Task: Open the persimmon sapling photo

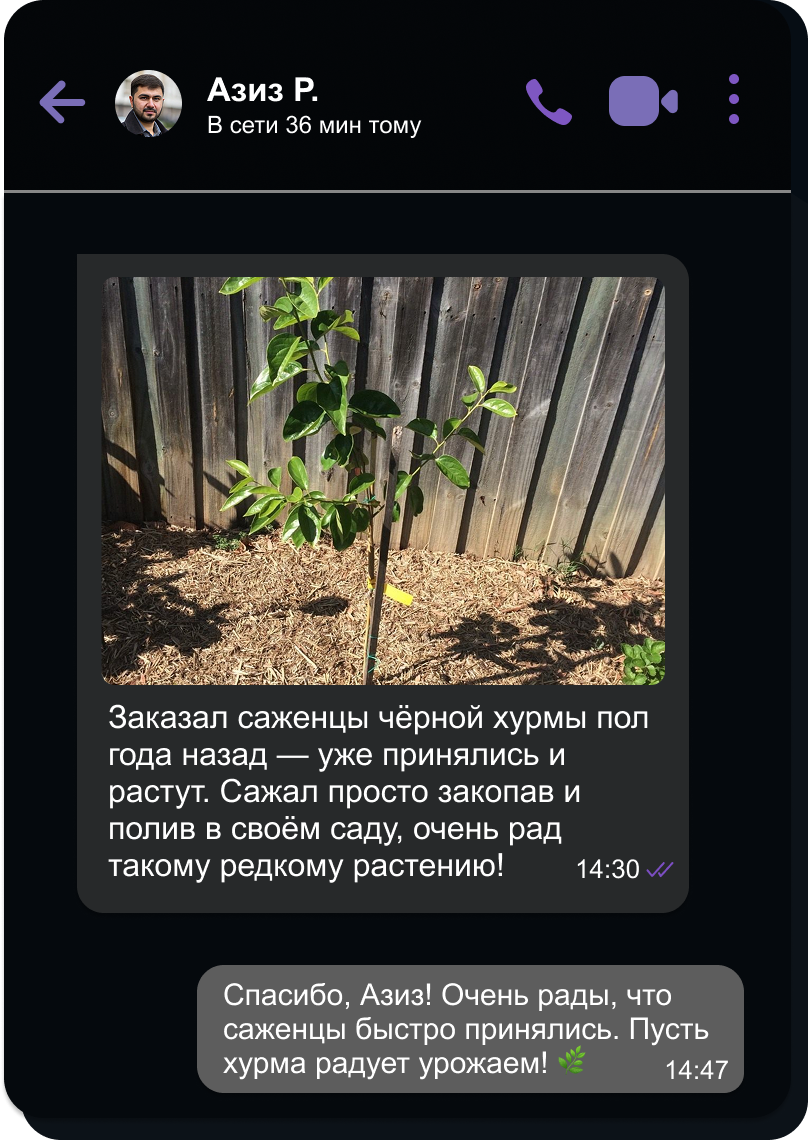Action: click(383, 480)
